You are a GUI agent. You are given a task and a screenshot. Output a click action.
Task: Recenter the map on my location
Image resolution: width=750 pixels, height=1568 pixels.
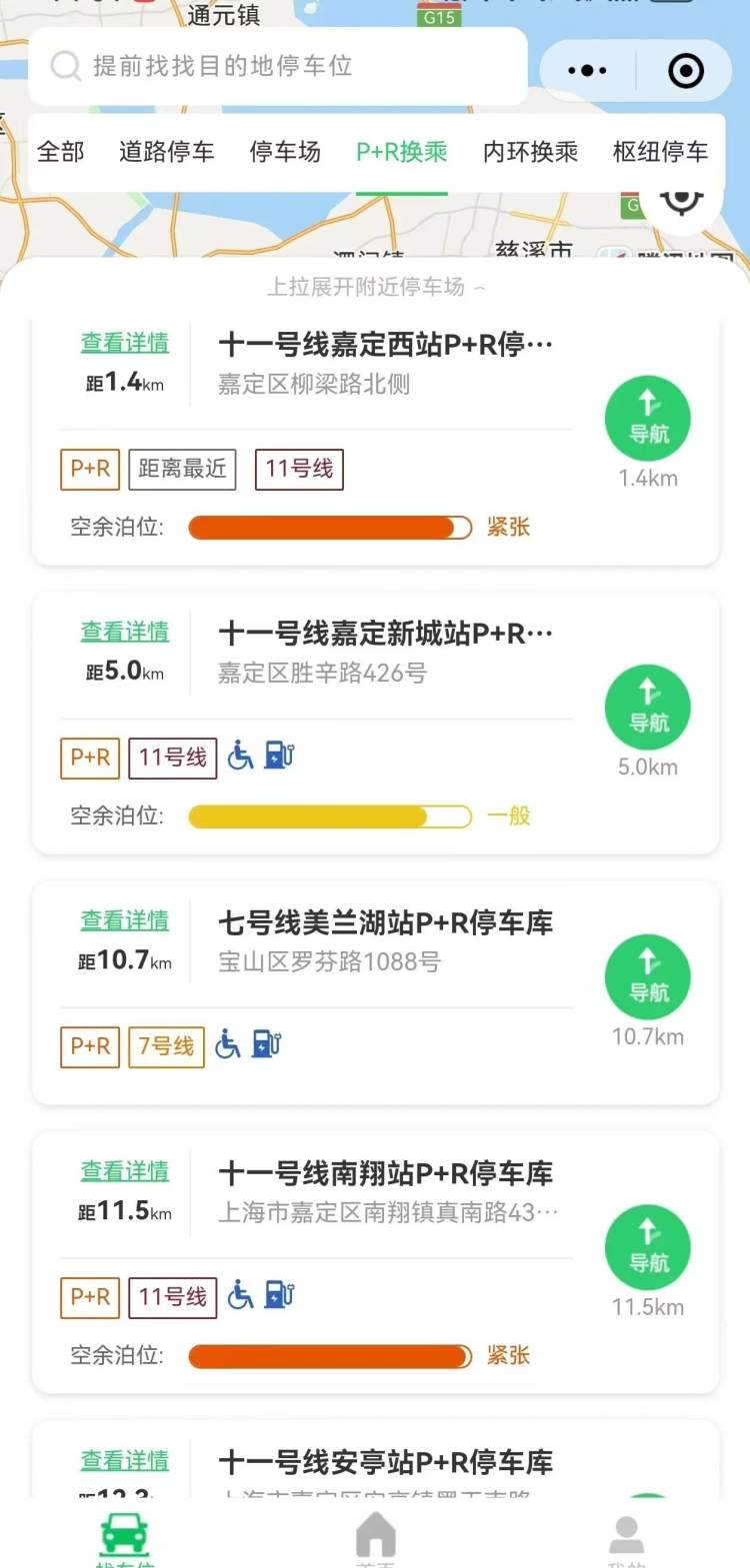(x=681, y=201)
